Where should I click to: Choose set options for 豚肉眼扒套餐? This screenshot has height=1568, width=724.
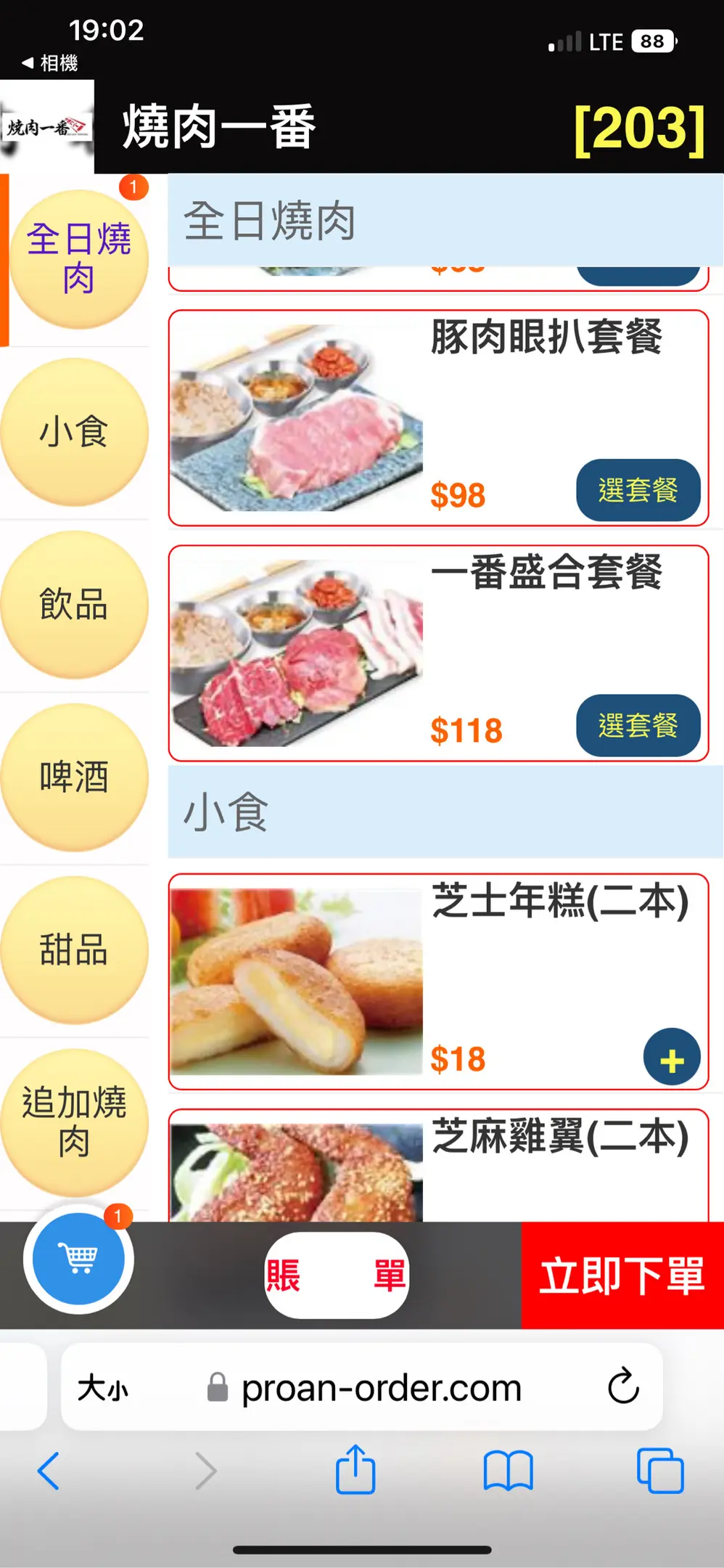coord(638,490)
